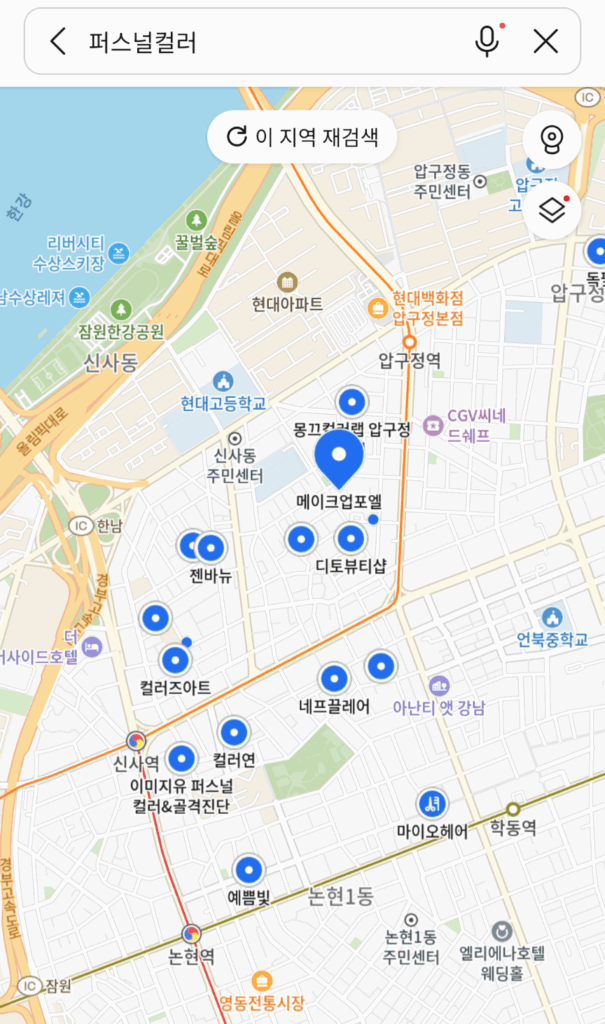Select the 컬러연 marker
605x1024 pixels.
[234, 733]
